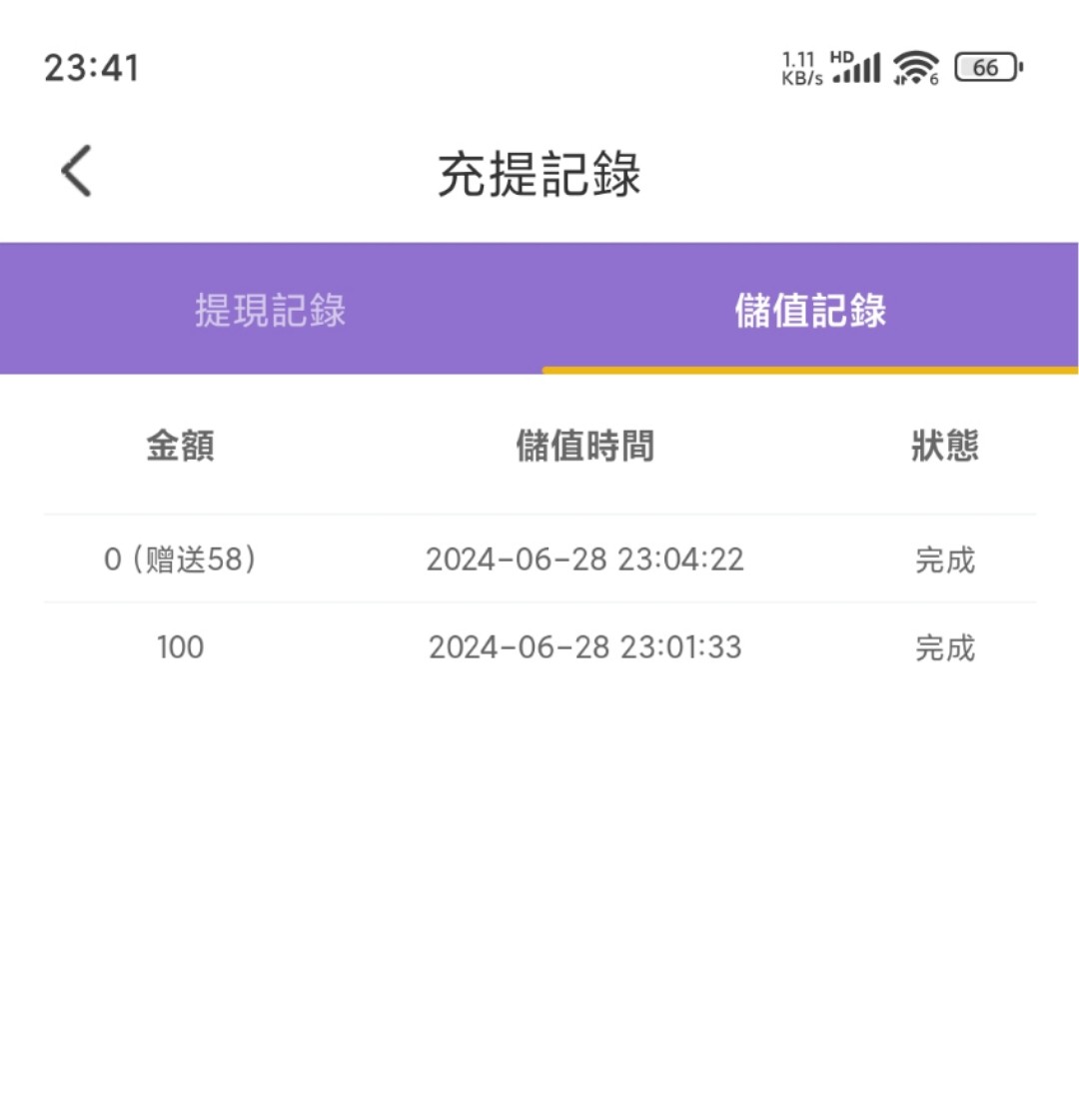This screenshot has width=1079, height=1120.
Task: Select the 0 (贈送58) record row
Action: 539,560
